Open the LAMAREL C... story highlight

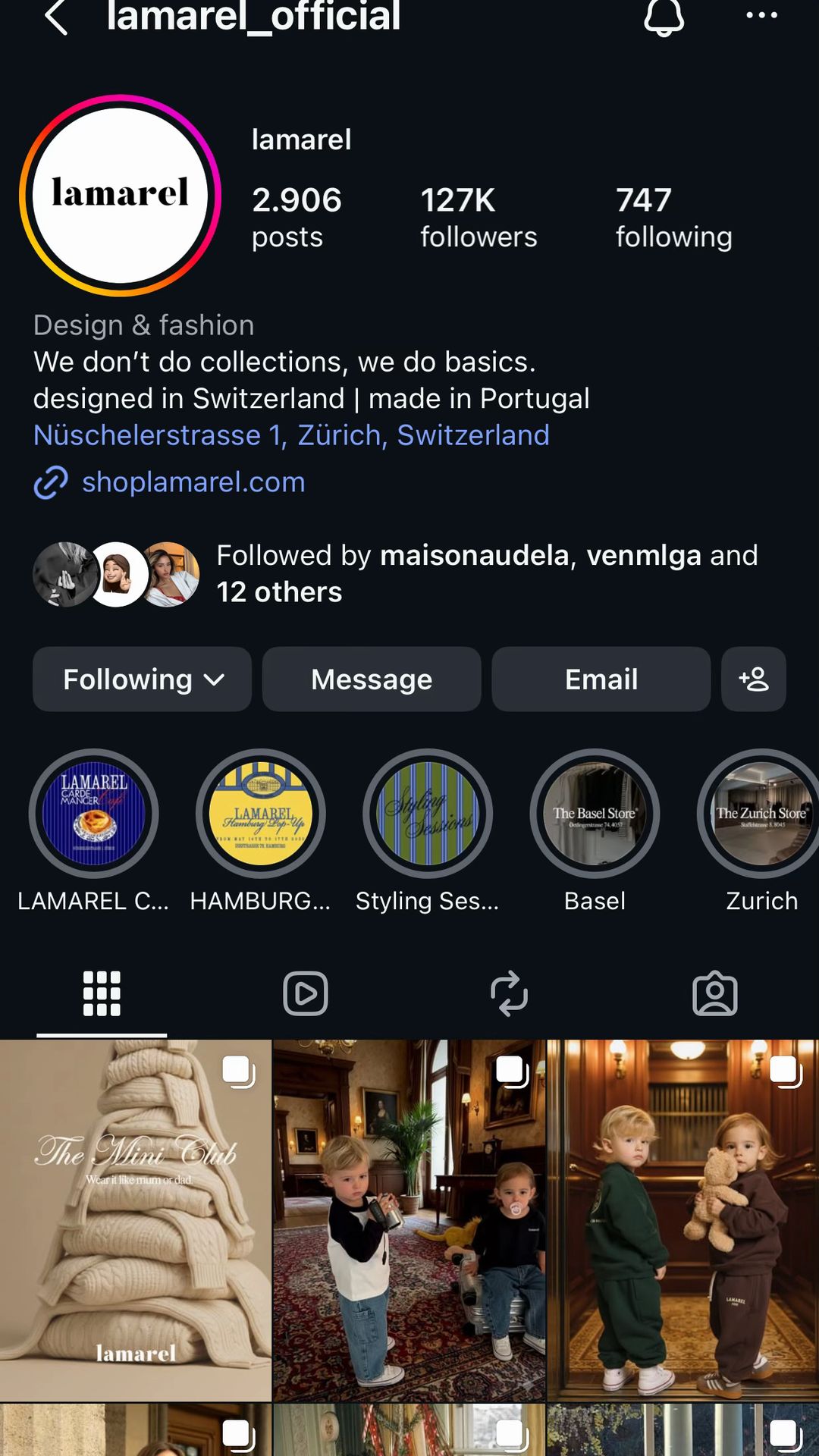93,814
